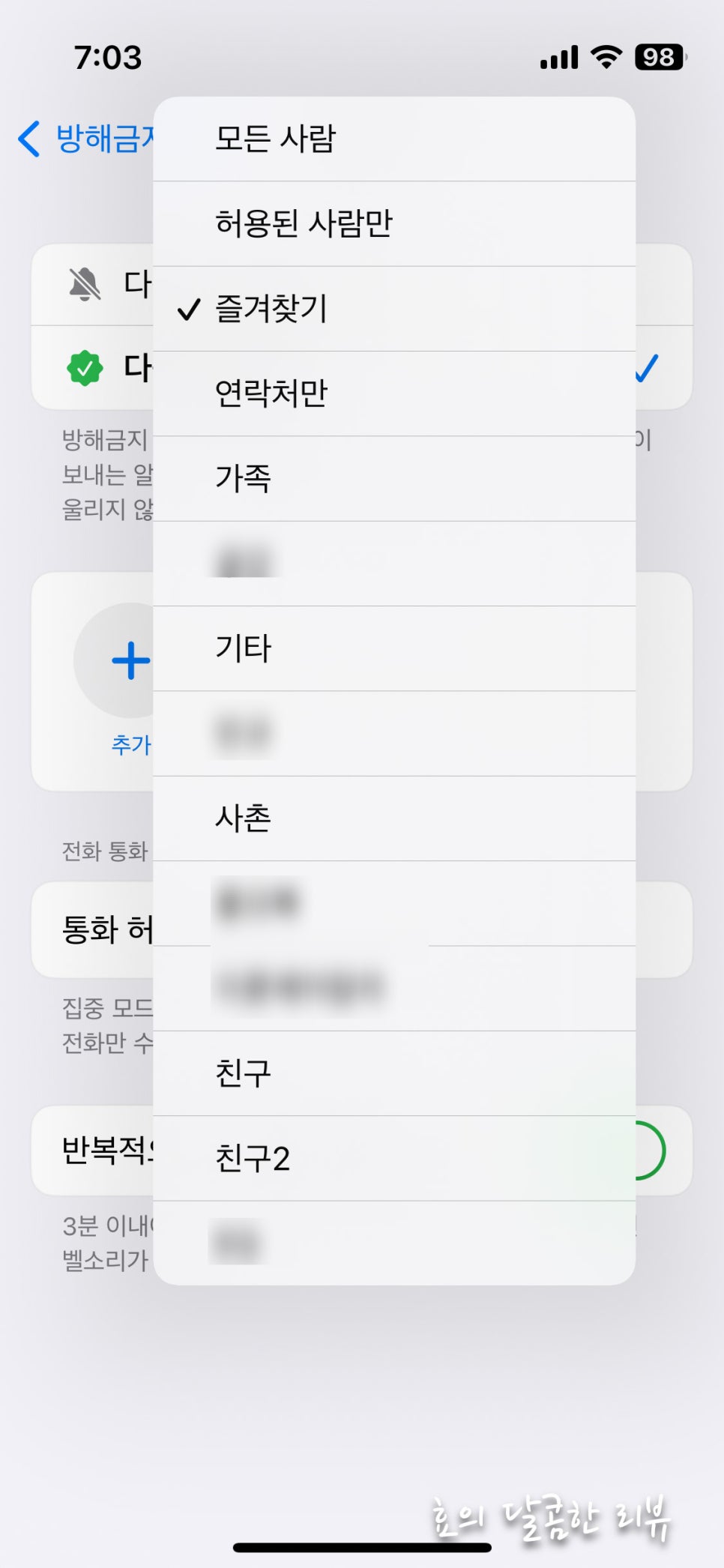Image resolution: width=724 pixels, height=1568 pixels.
Task: Select 모든 사람 option
Action: (x=394, y=139)
